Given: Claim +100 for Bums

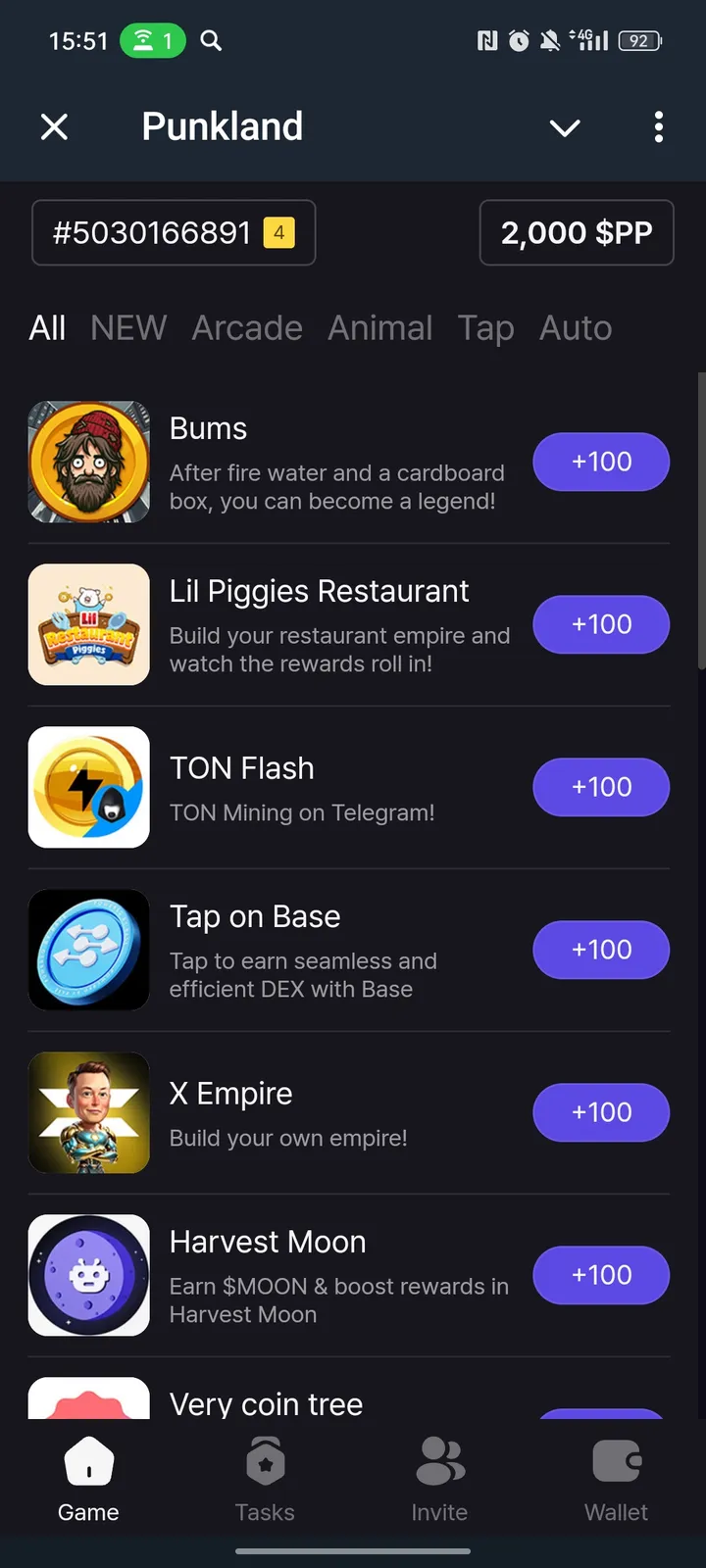Looking at the screenshot, I should click(x=601, y=462).
